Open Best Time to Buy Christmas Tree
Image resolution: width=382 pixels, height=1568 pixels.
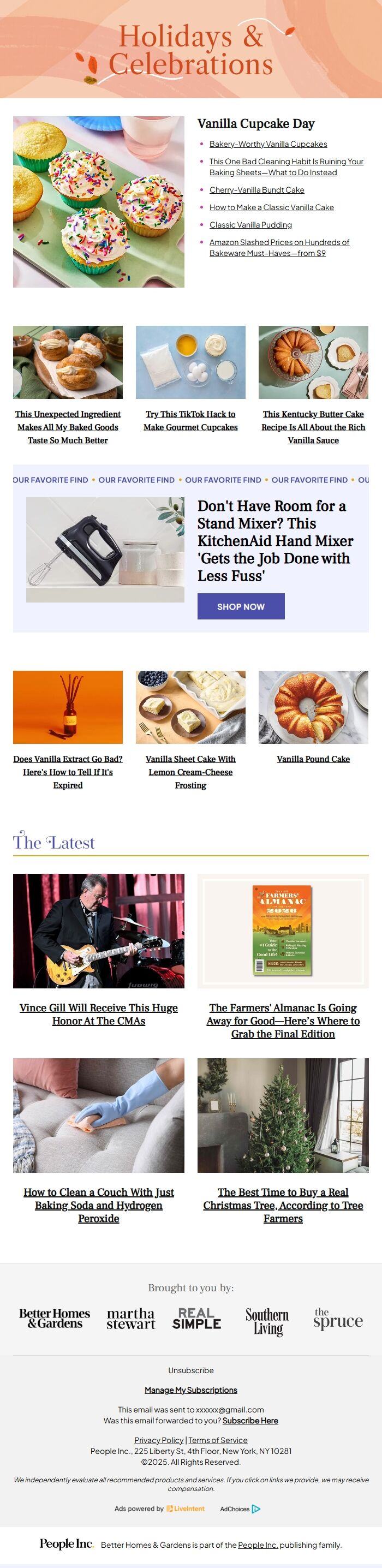(x=283, y=1205)
